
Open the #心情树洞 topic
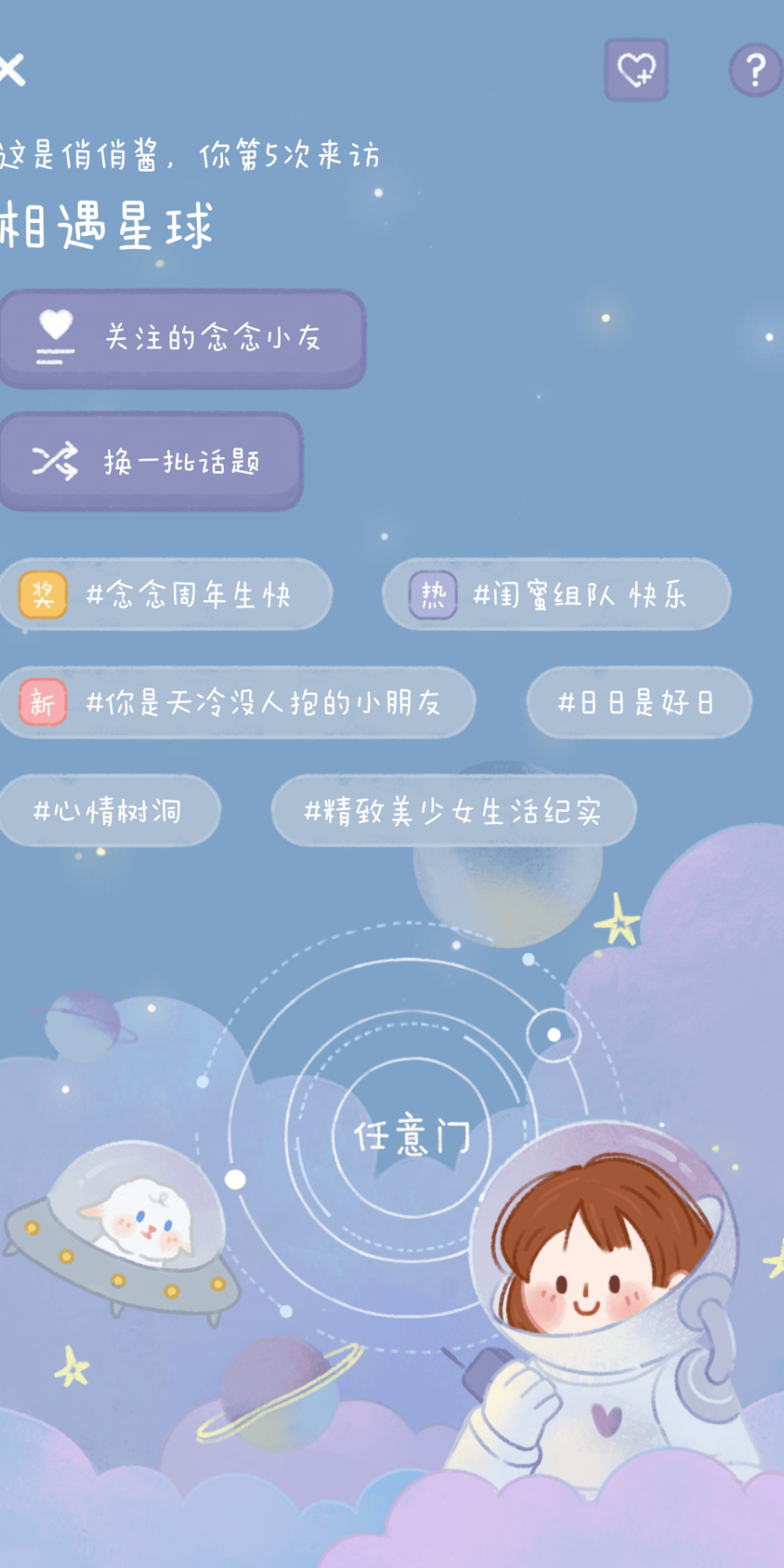click(110, 810)
